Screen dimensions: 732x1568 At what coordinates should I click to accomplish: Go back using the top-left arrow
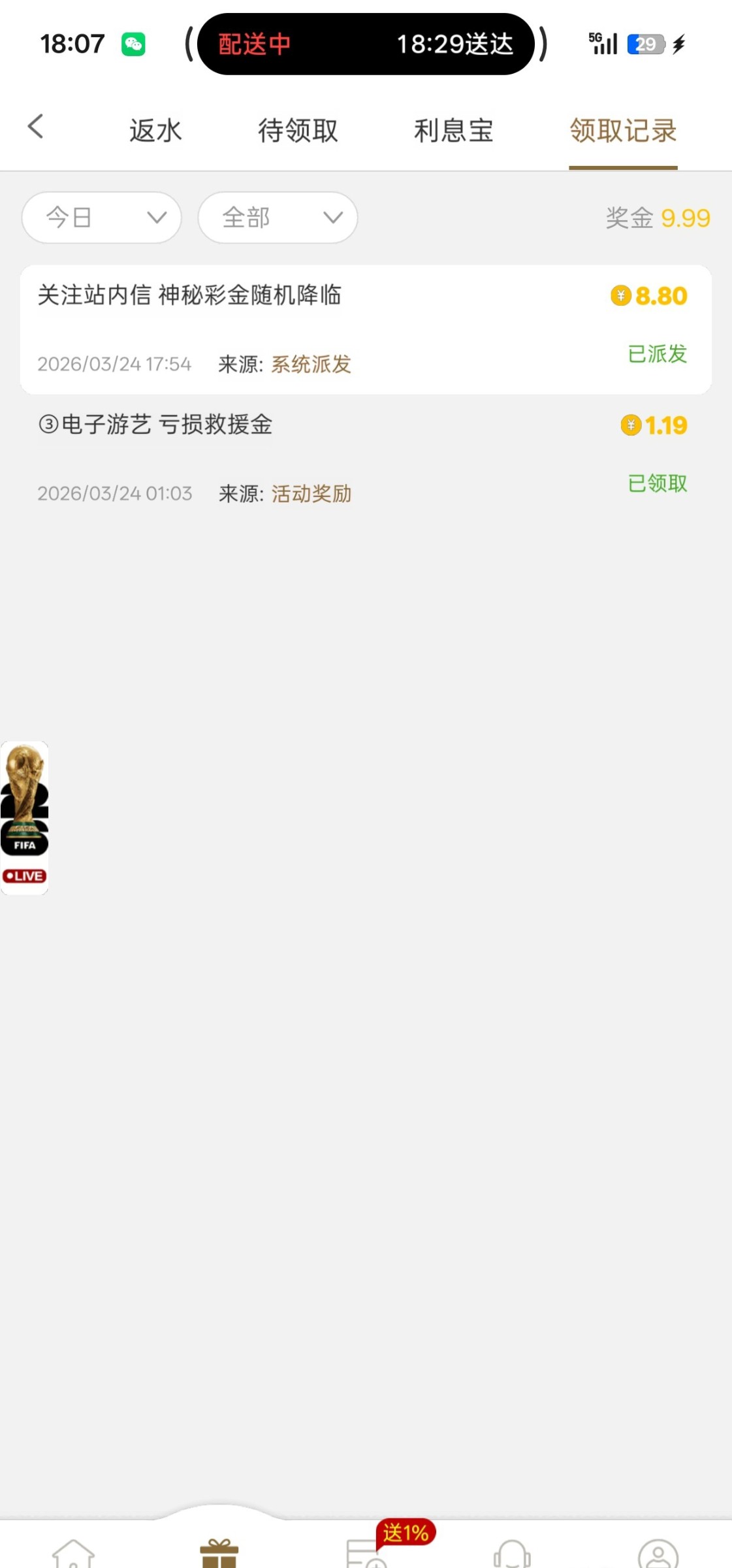point(36,127)
